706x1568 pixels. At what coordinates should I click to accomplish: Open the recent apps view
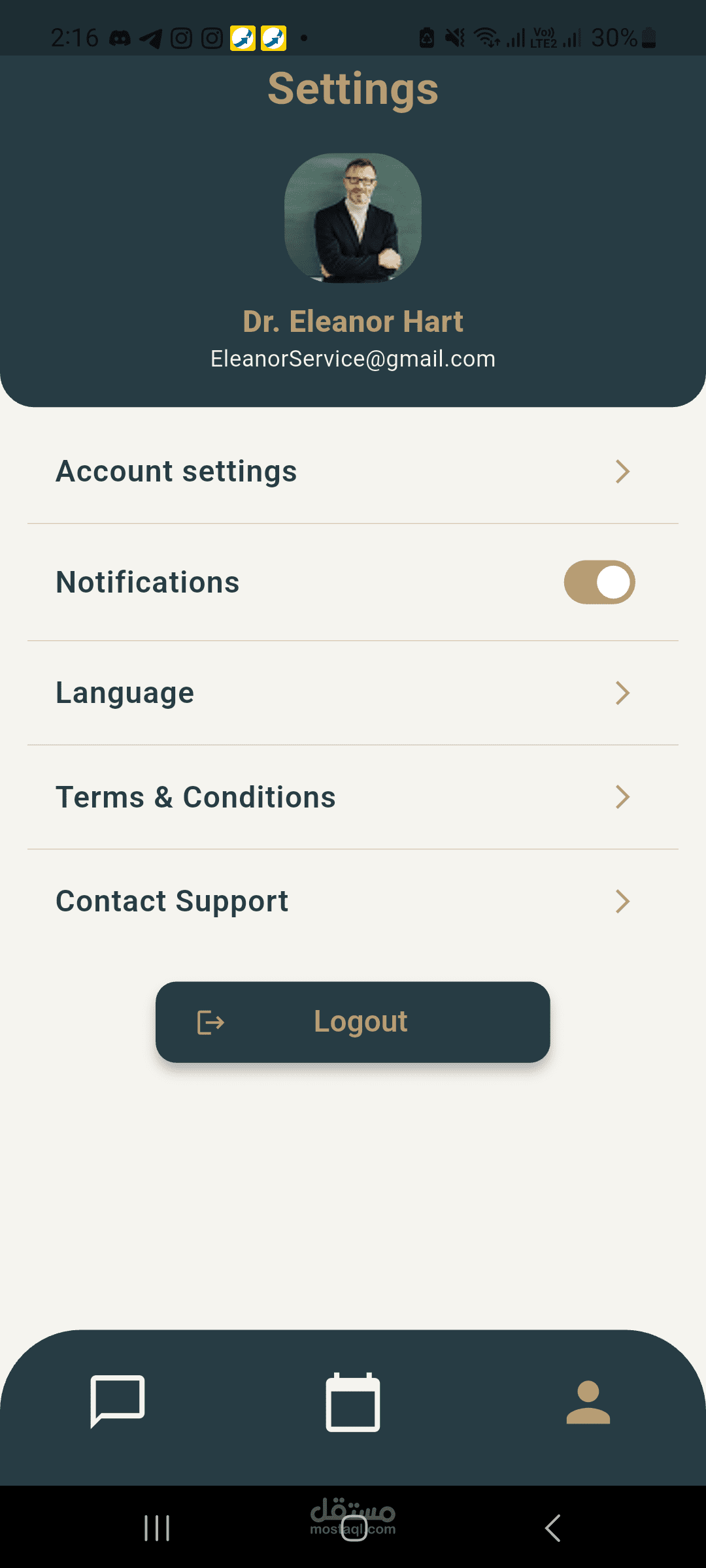157,1528
